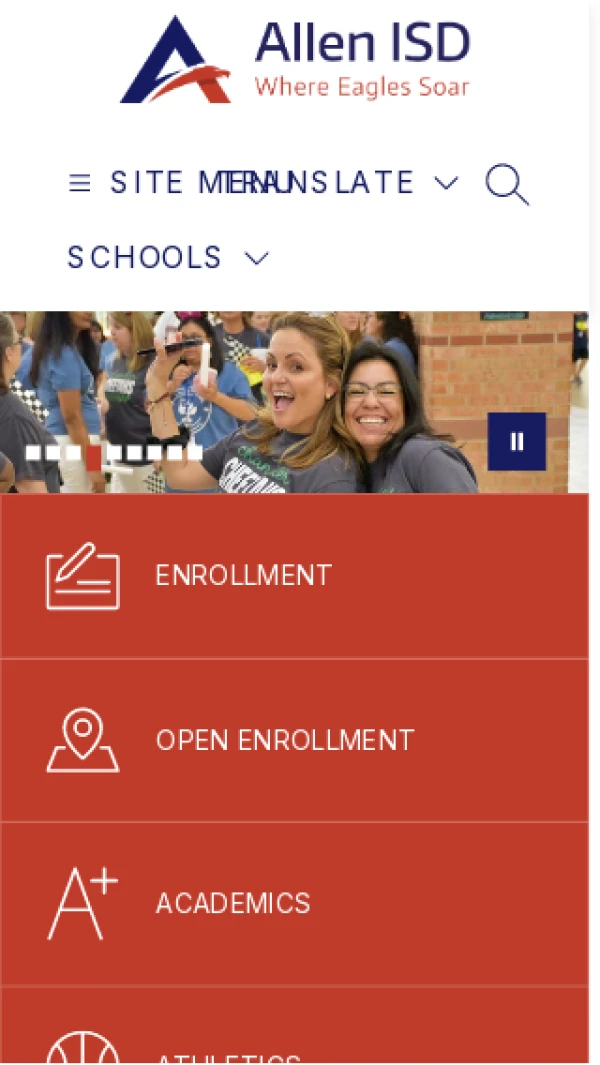Jump to the first slide indicator
Image resolution: width=600 pixels, height=1065 pixels.
coord(33,453)
